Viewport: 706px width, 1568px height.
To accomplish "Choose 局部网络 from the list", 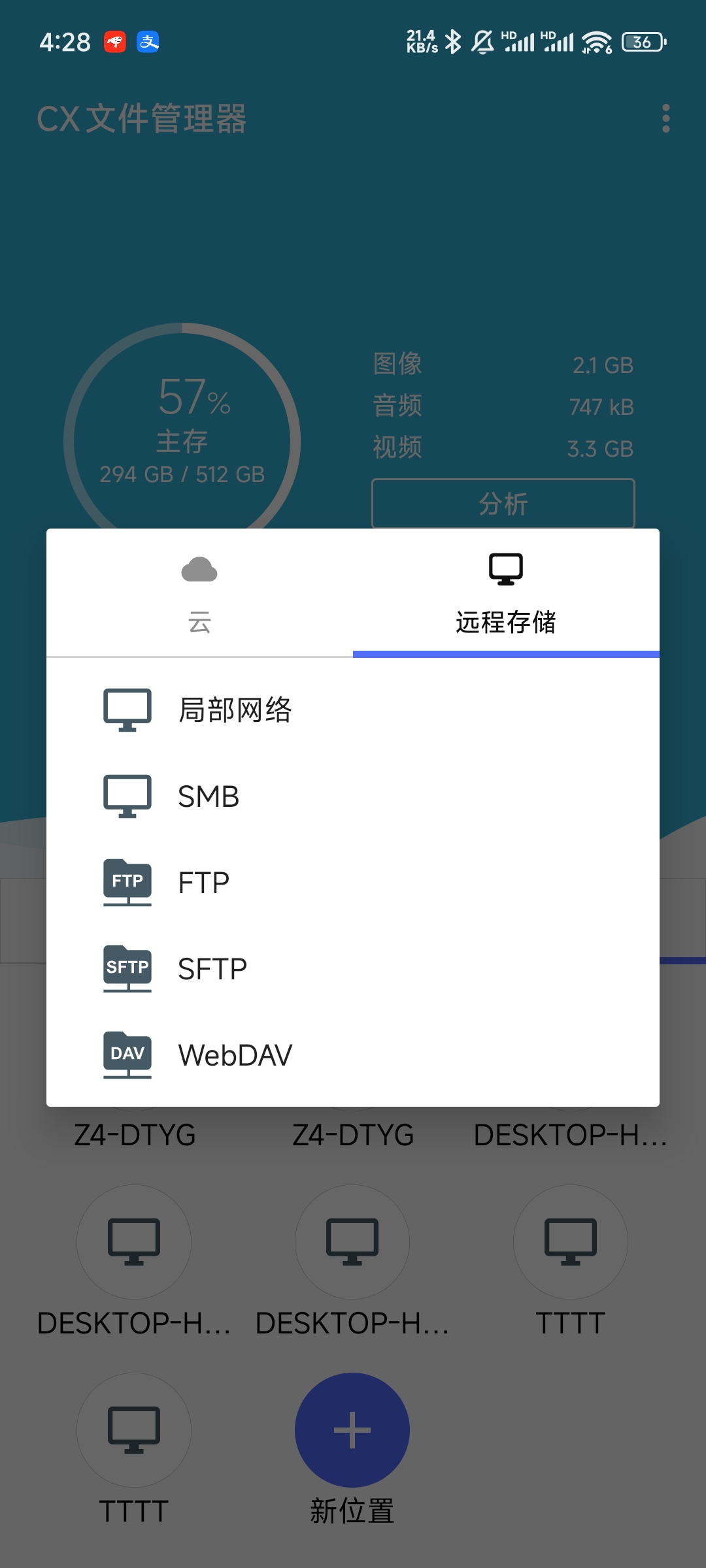I will point(353,710).
